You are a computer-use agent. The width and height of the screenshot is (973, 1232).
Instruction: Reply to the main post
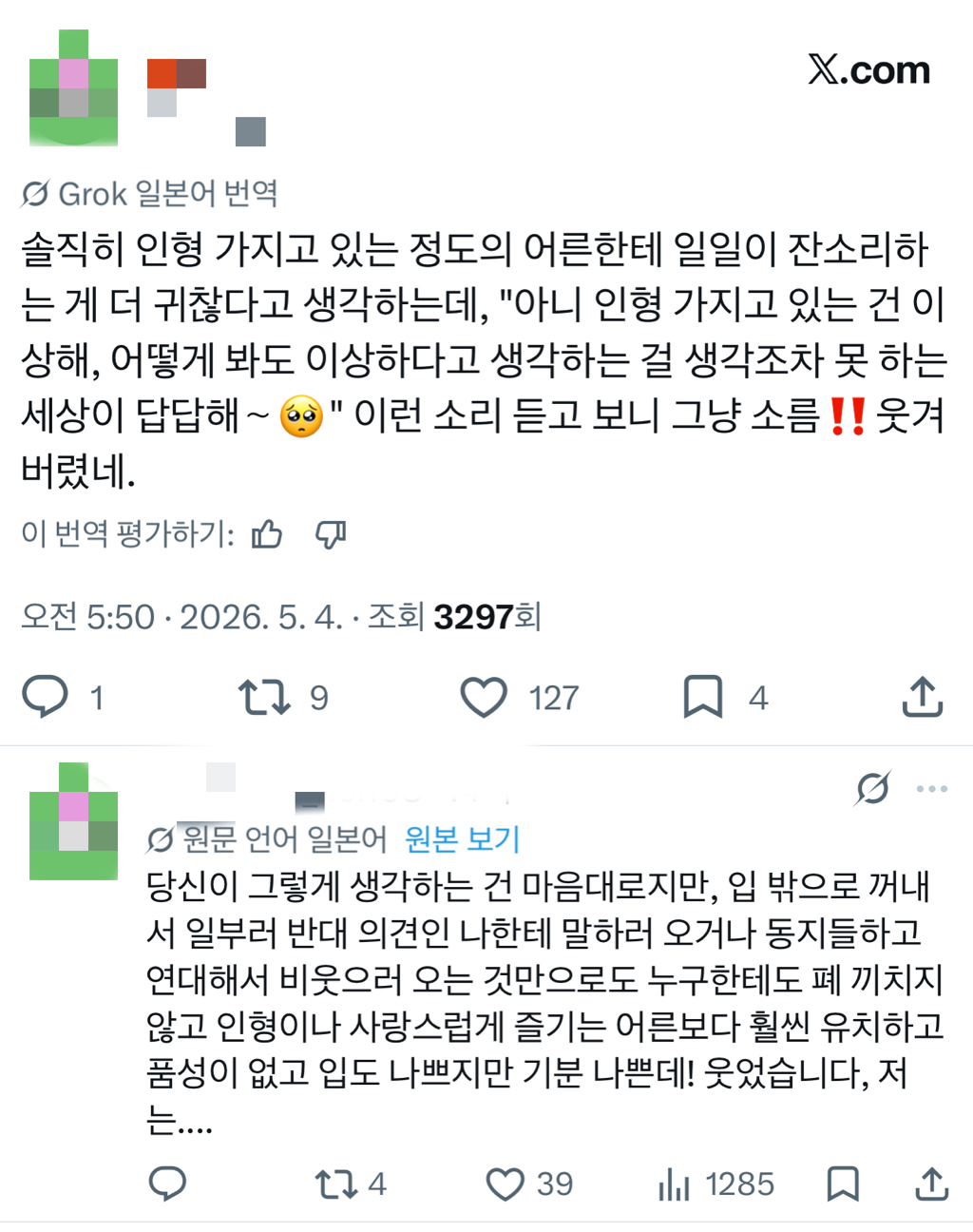[46, 697]
